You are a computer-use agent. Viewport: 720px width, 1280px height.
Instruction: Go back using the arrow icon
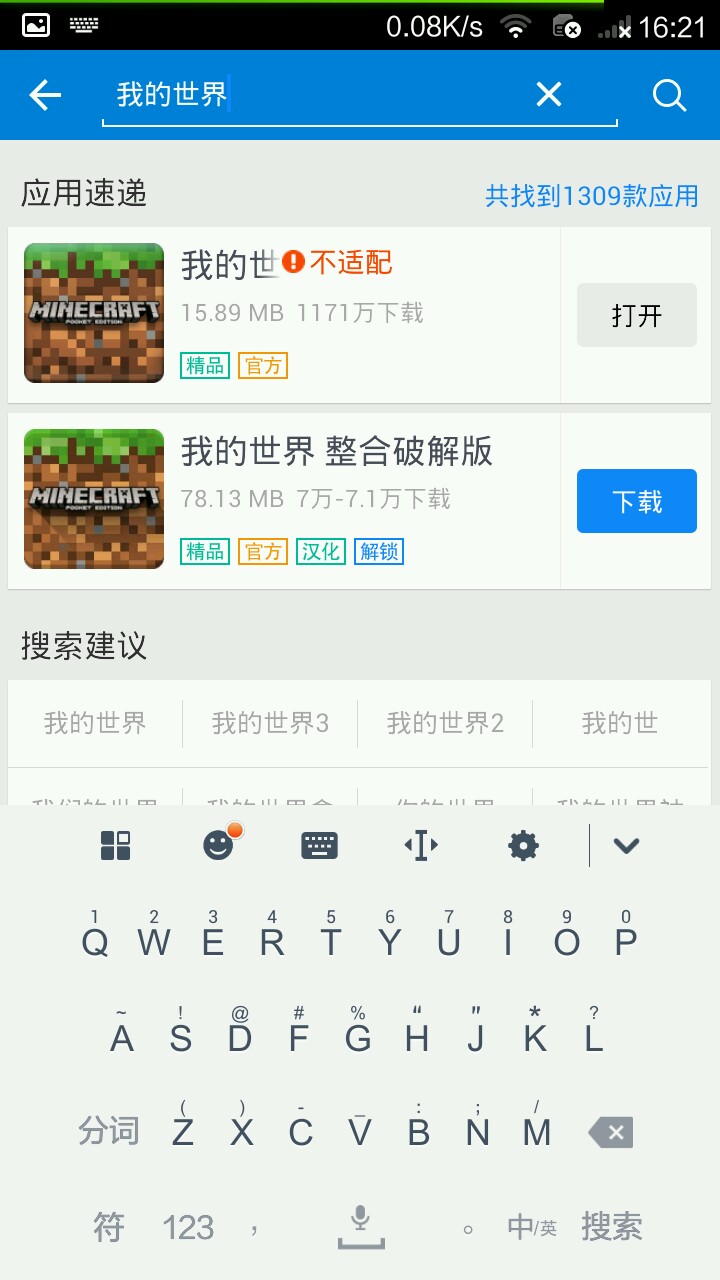(x=45, y=95)
